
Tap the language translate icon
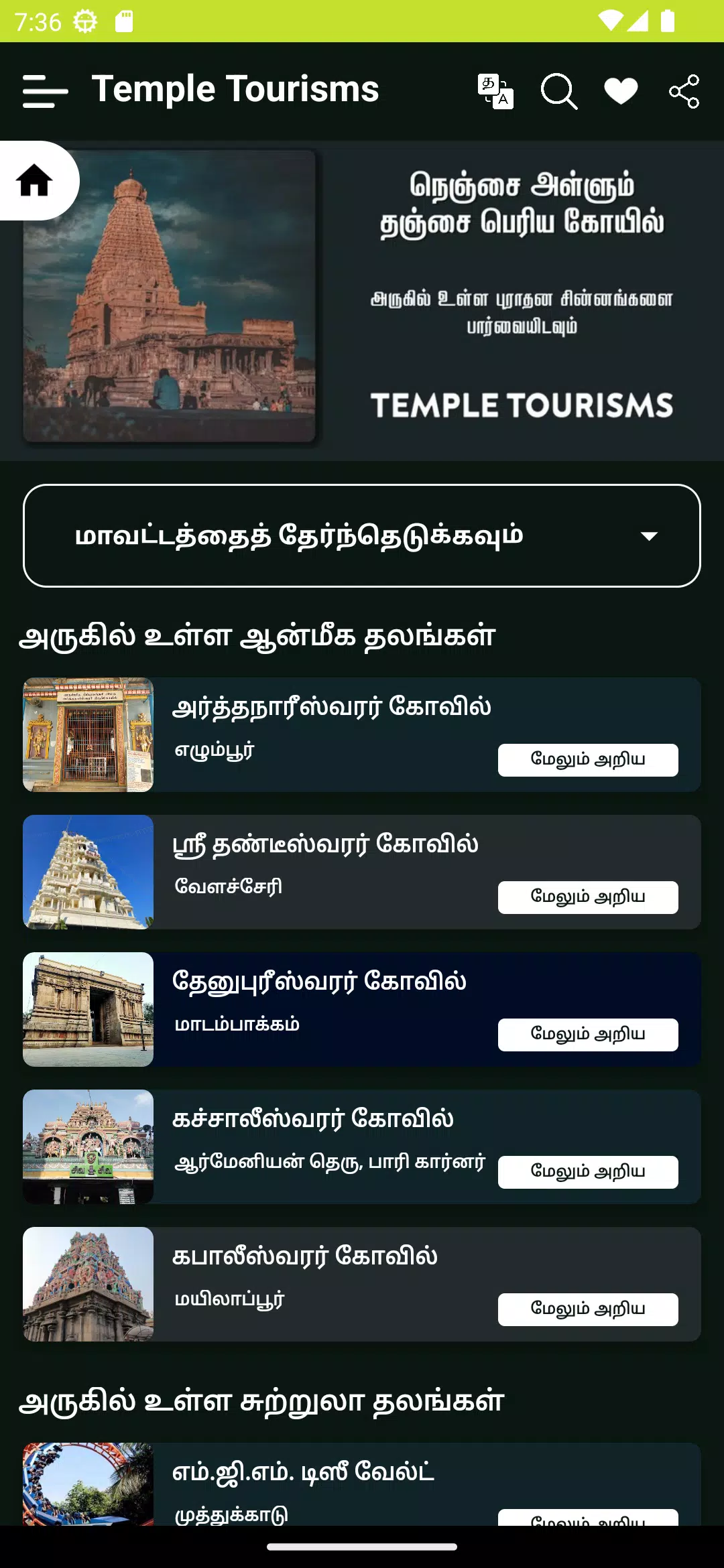click(x=495, y=91)
